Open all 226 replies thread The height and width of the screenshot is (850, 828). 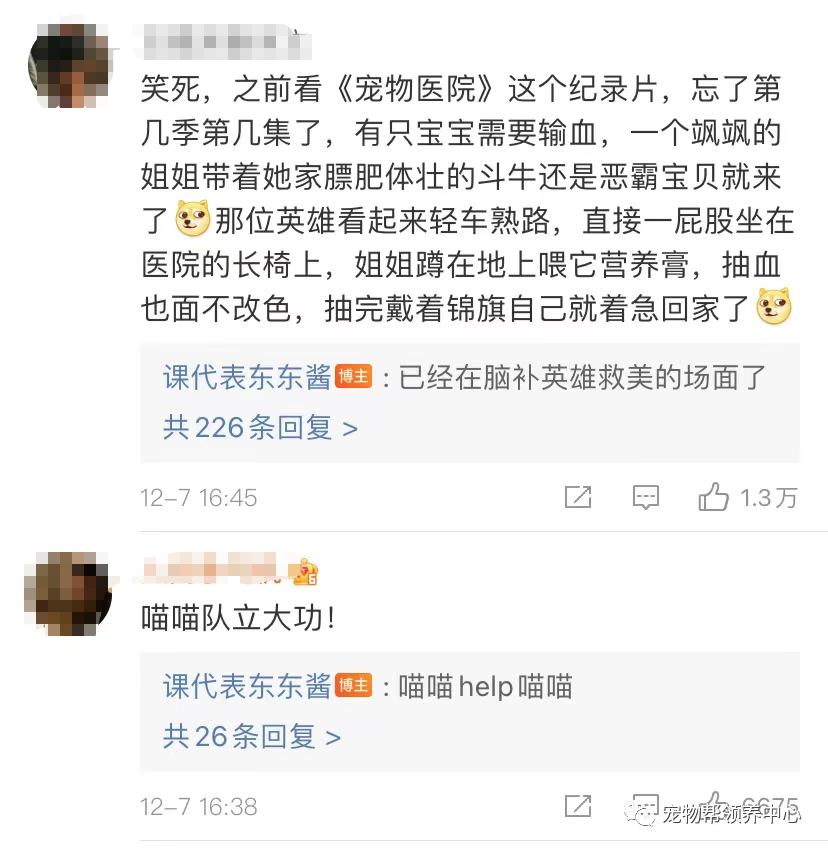tap(260, 428)
